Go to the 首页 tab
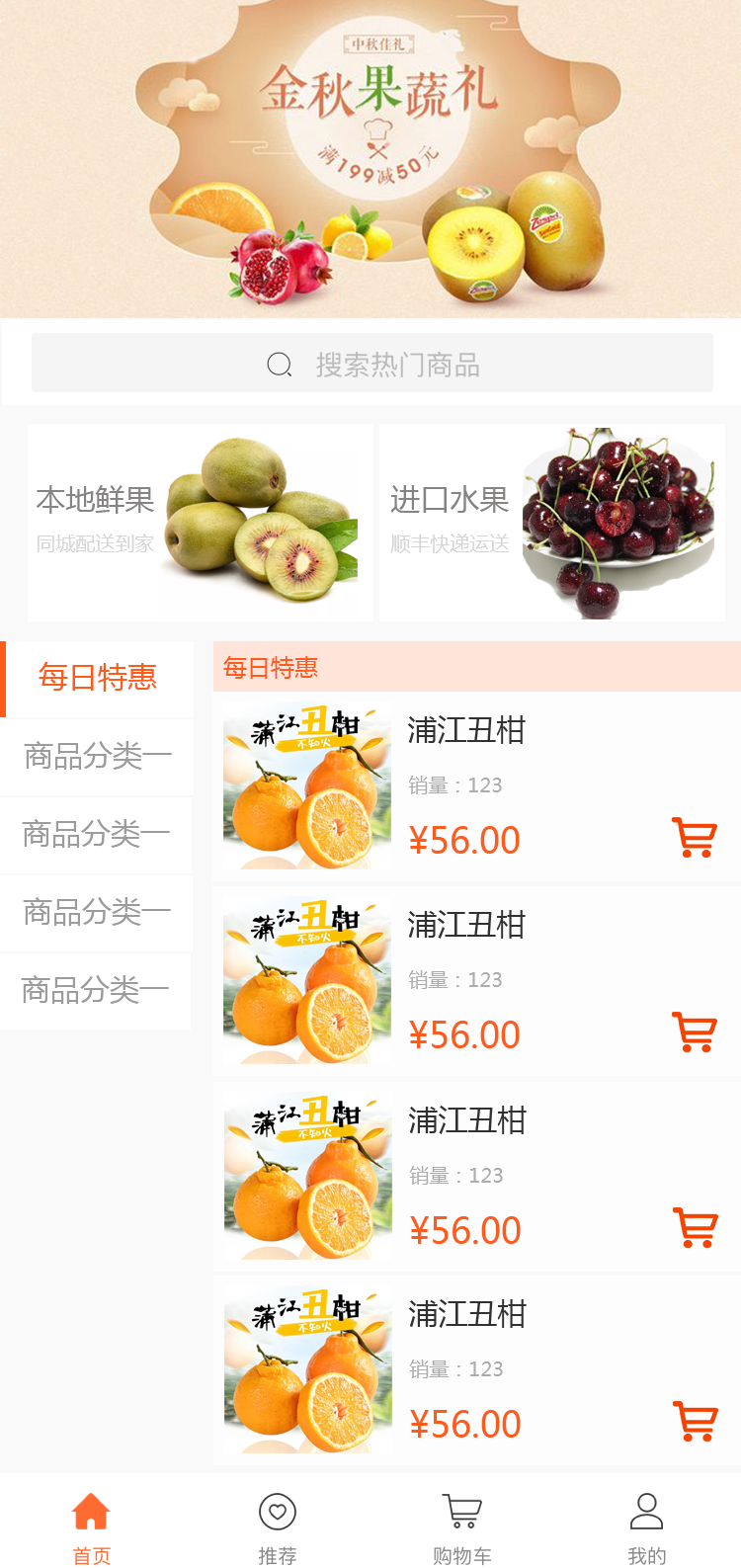 pyautogui.click(x=92, y=1527)
